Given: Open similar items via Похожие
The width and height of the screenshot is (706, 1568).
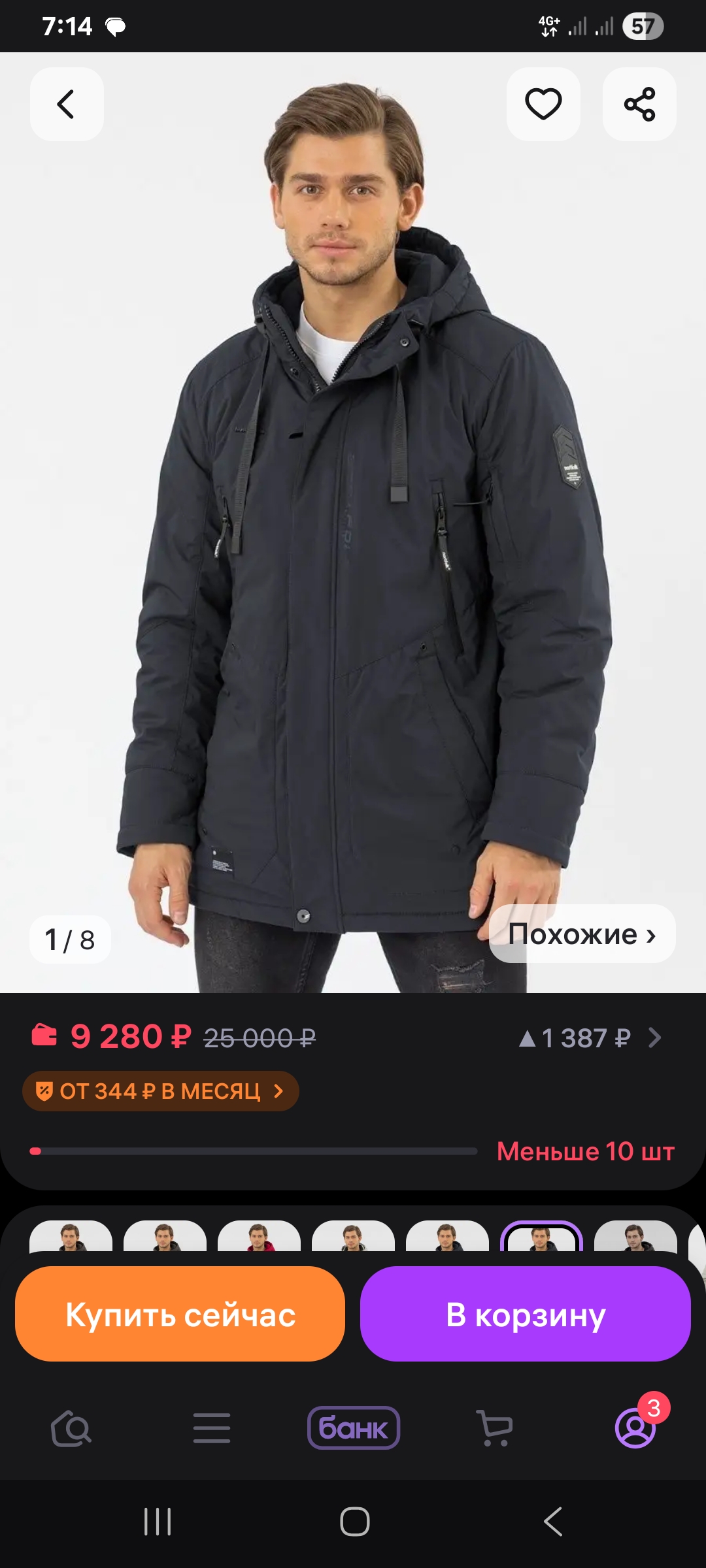Looking at the screenshot, I should pyautogui.click(x=582, y=934).
